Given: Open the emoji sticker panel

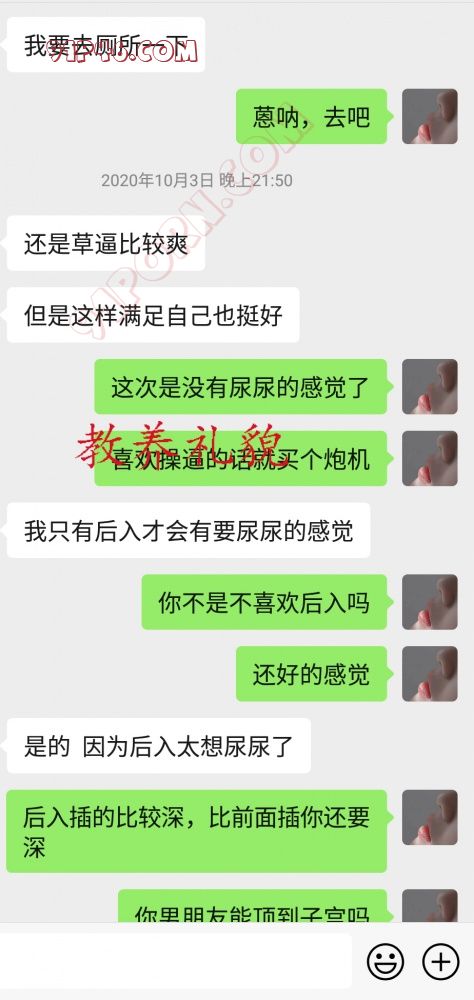Looking at the screenshot, I should 385,961.
